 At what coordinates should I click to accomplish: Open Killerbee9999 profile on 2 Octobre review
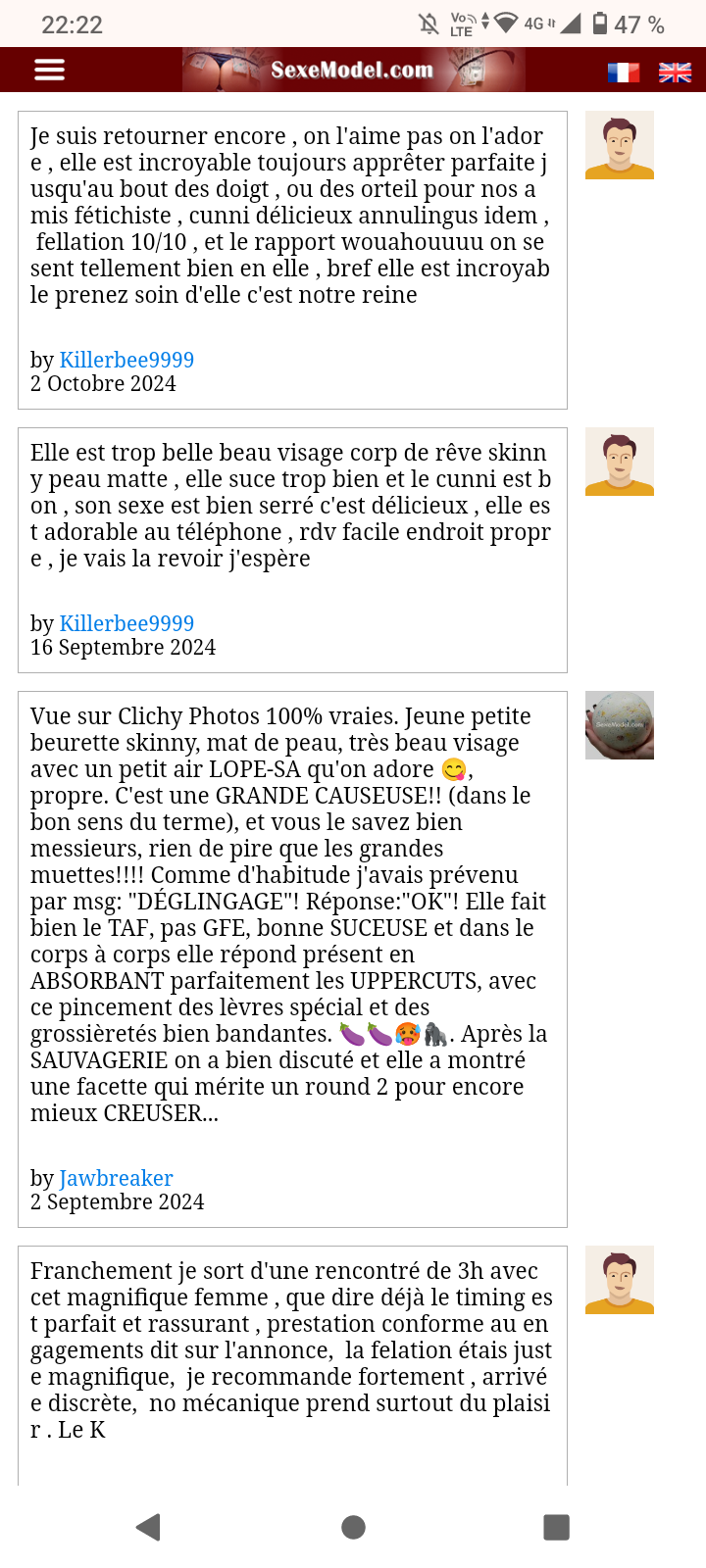[126, 360]
